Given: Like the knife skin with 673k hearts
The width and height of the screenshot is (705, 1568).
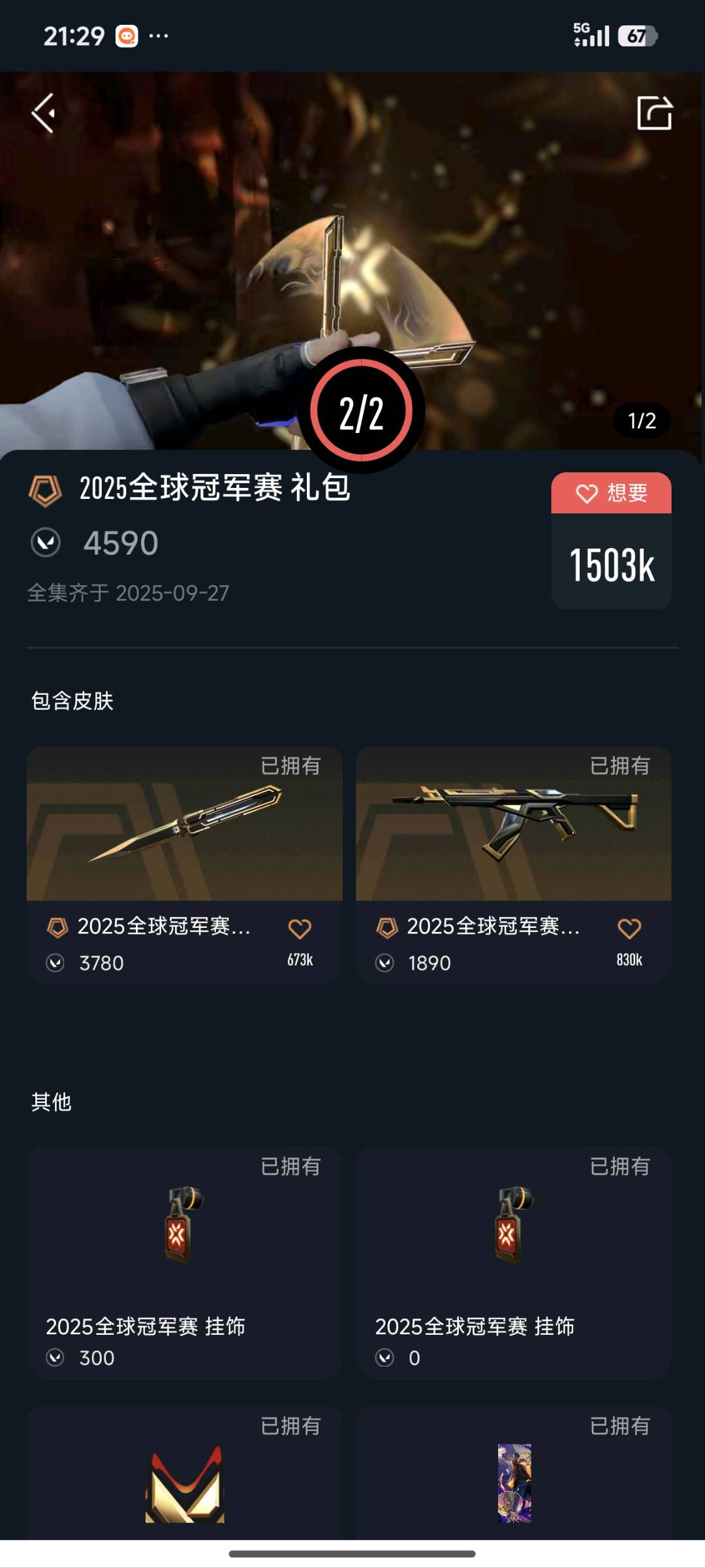Looking at the screenshot, I should (x=300, y=928).
